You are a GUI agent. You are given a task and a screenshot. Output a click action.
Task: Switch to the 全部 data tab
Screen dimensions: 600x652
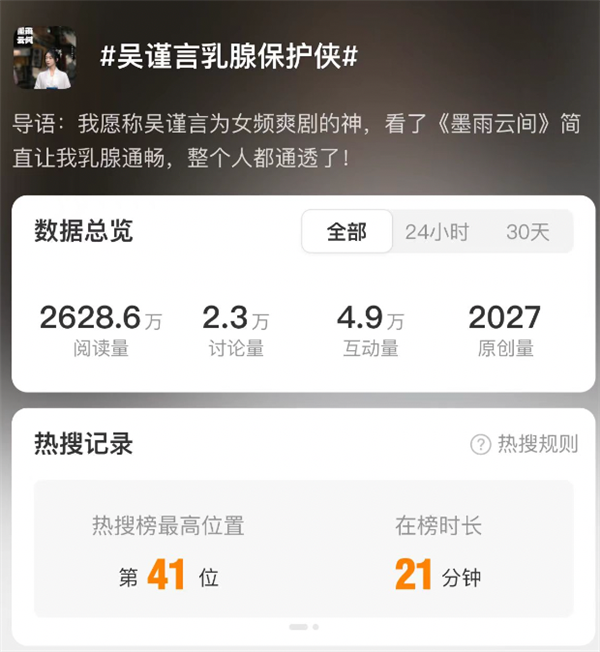[x=347, y=232]
